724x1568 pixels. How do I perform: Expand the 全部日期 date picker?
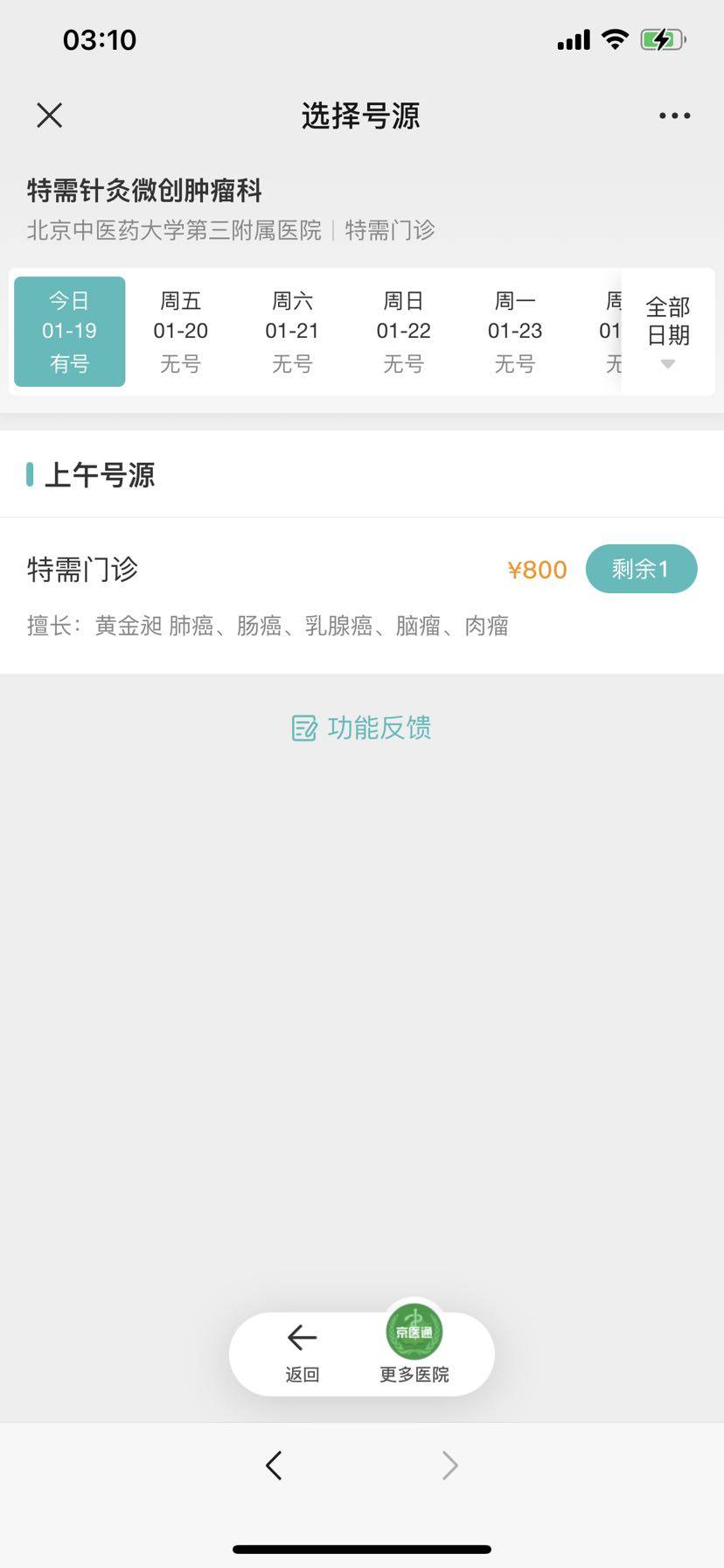[668, 332]
